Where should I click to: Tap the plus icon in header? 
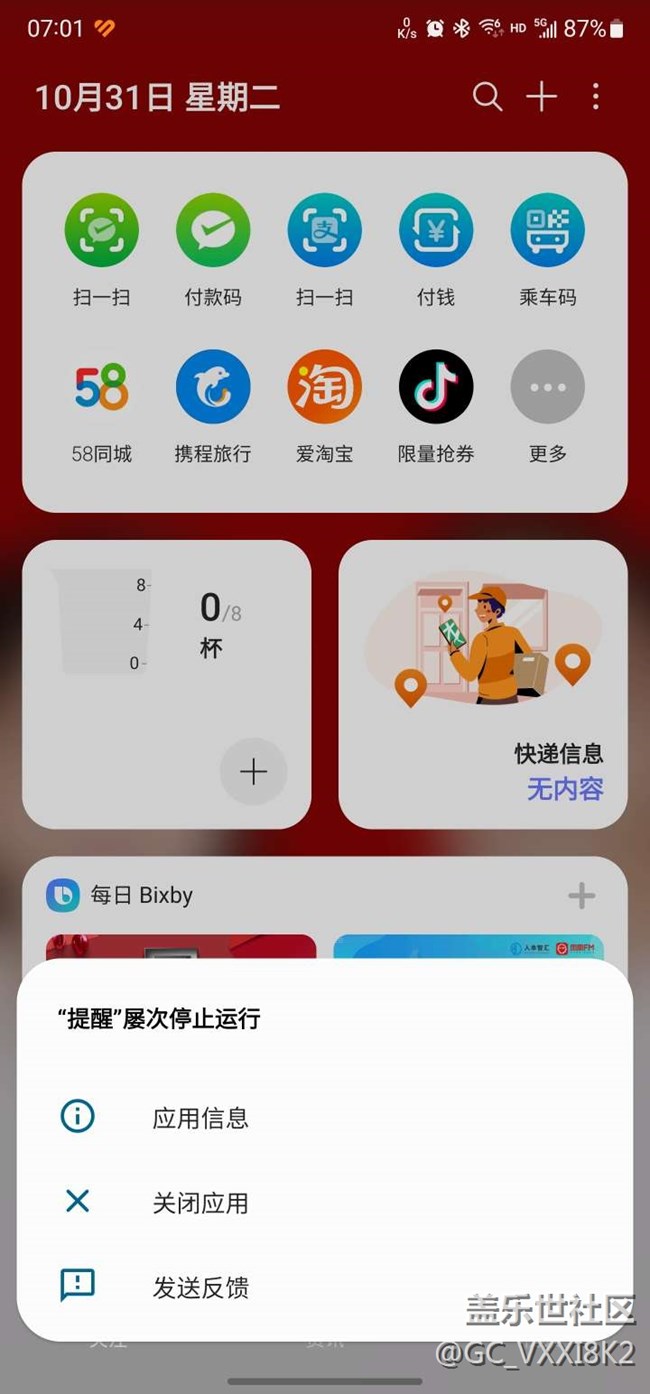point(541,97)
